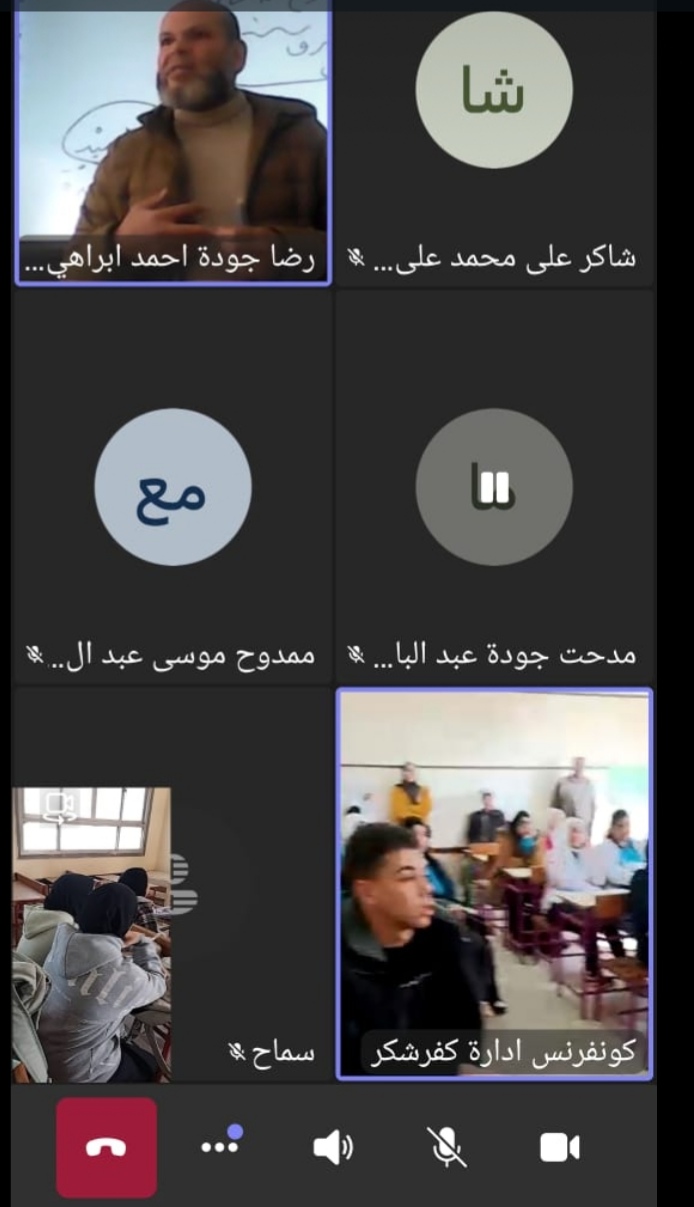This screenshot has height=1207, width=694.
Task: Open the video tile كونفرنس ادارة كفرشكر
Action: coord(494,880)
